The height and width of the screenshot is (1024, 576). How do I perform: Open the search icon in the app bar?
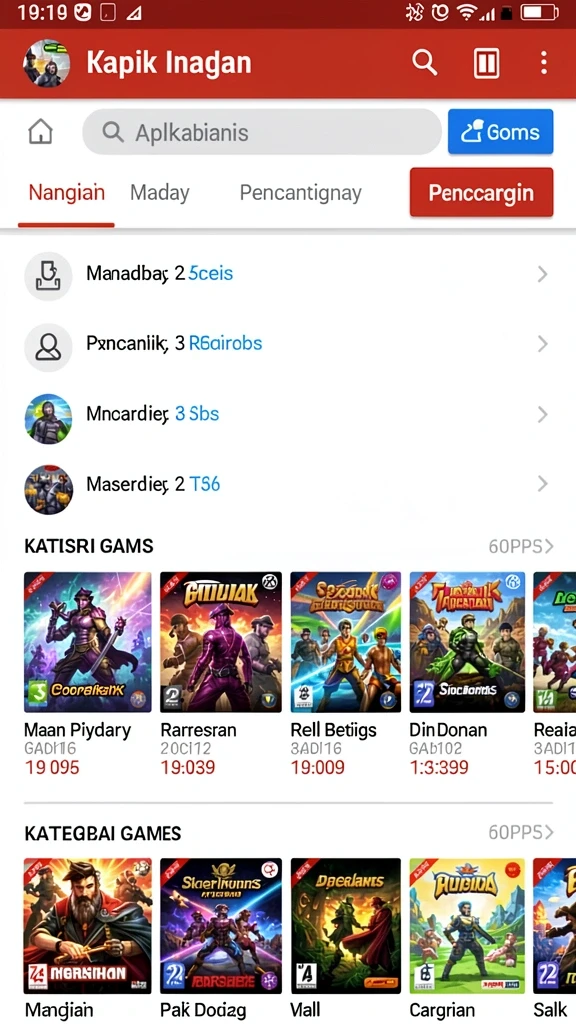pyautogui.click(x=424, y=63)
